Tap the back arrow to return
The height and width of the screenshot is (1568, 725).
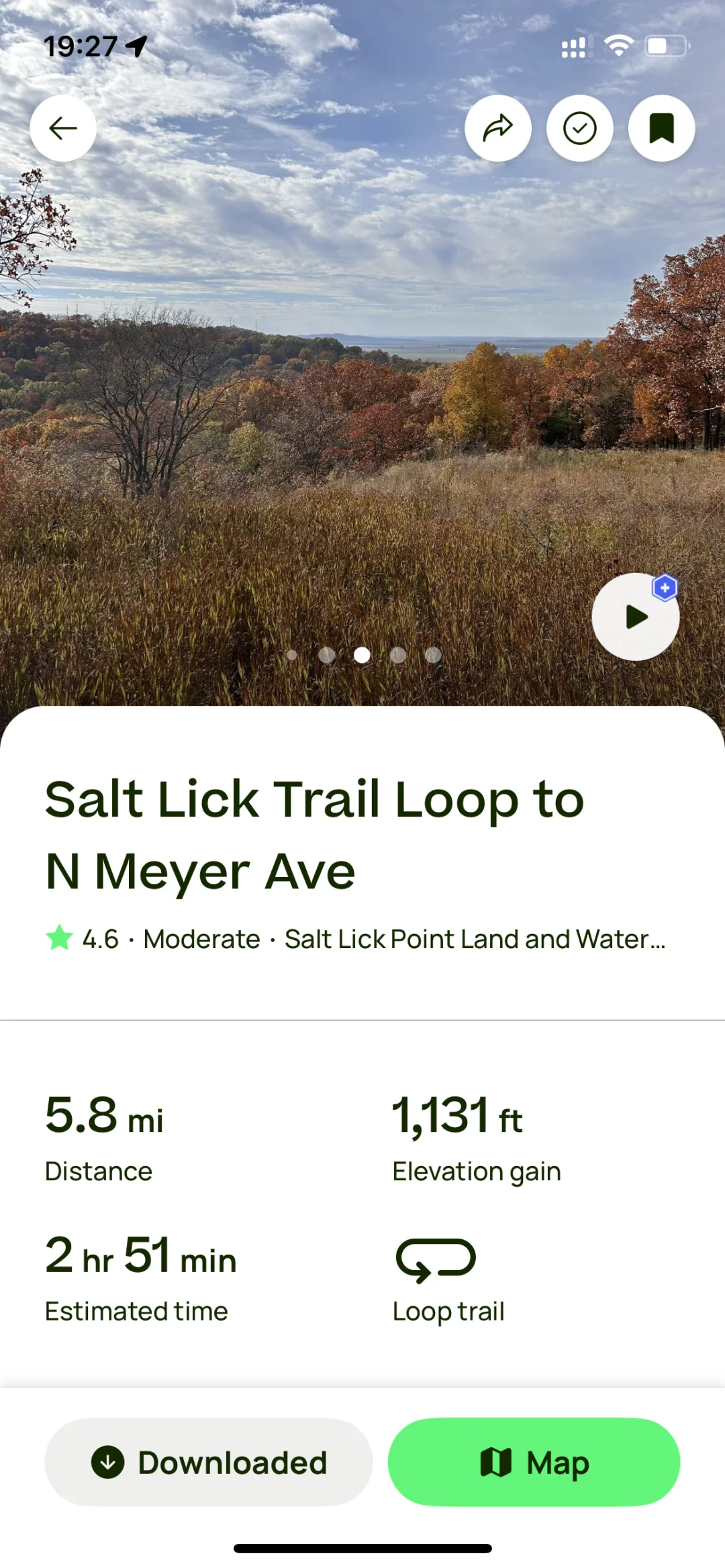(x=62, y=127)
